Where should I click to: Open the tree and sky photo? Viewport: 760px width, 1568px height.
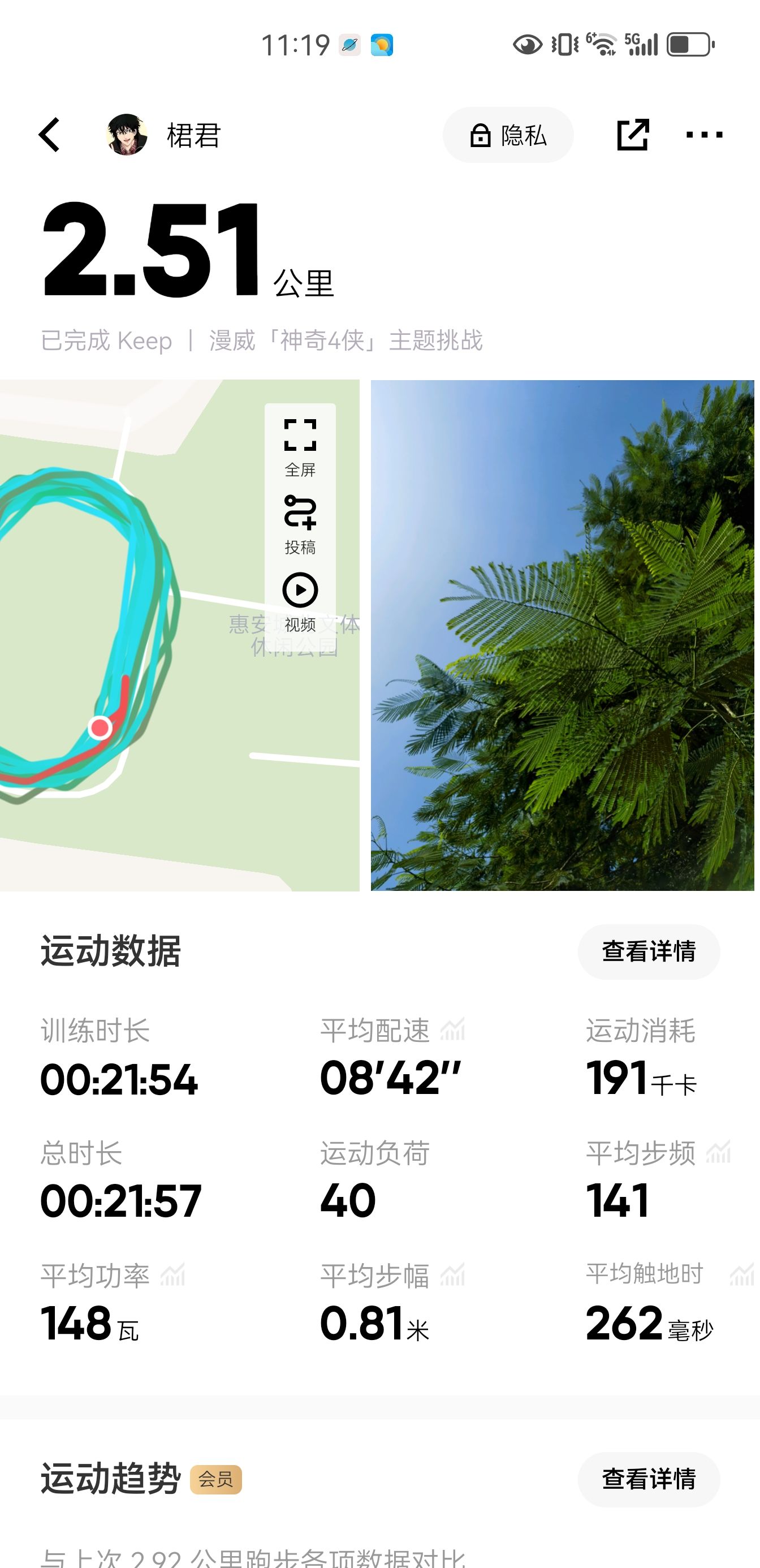(562, 635)
